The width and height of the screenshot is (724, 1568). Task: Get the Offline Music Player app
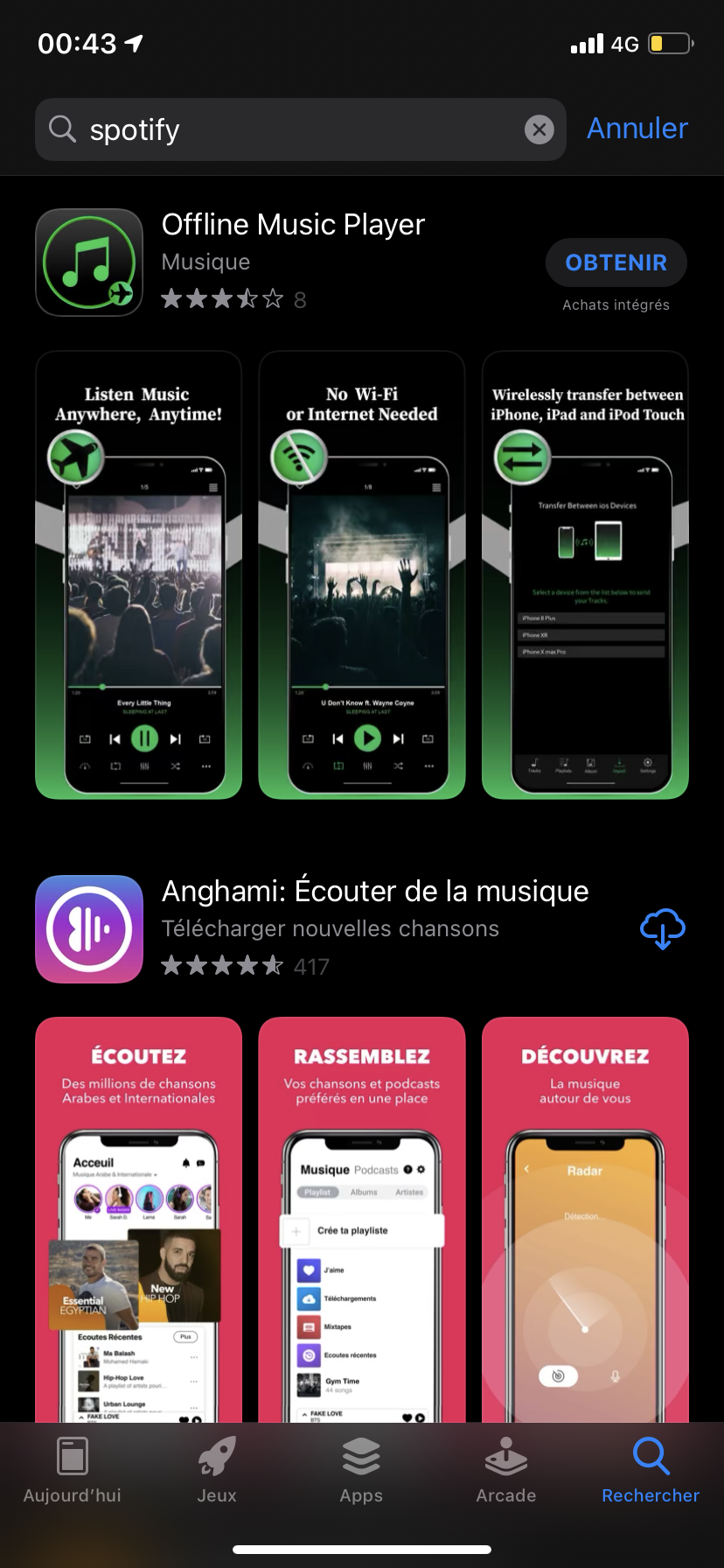616,262
